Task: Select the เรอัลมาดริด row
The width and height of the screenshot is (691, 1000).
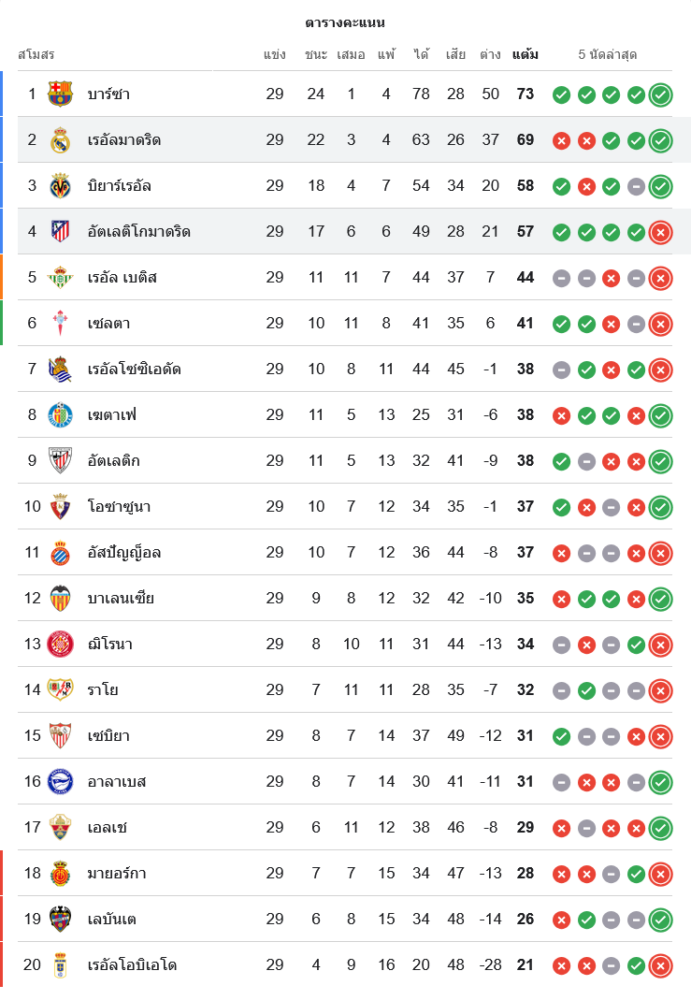Action: tap(124, 140)
